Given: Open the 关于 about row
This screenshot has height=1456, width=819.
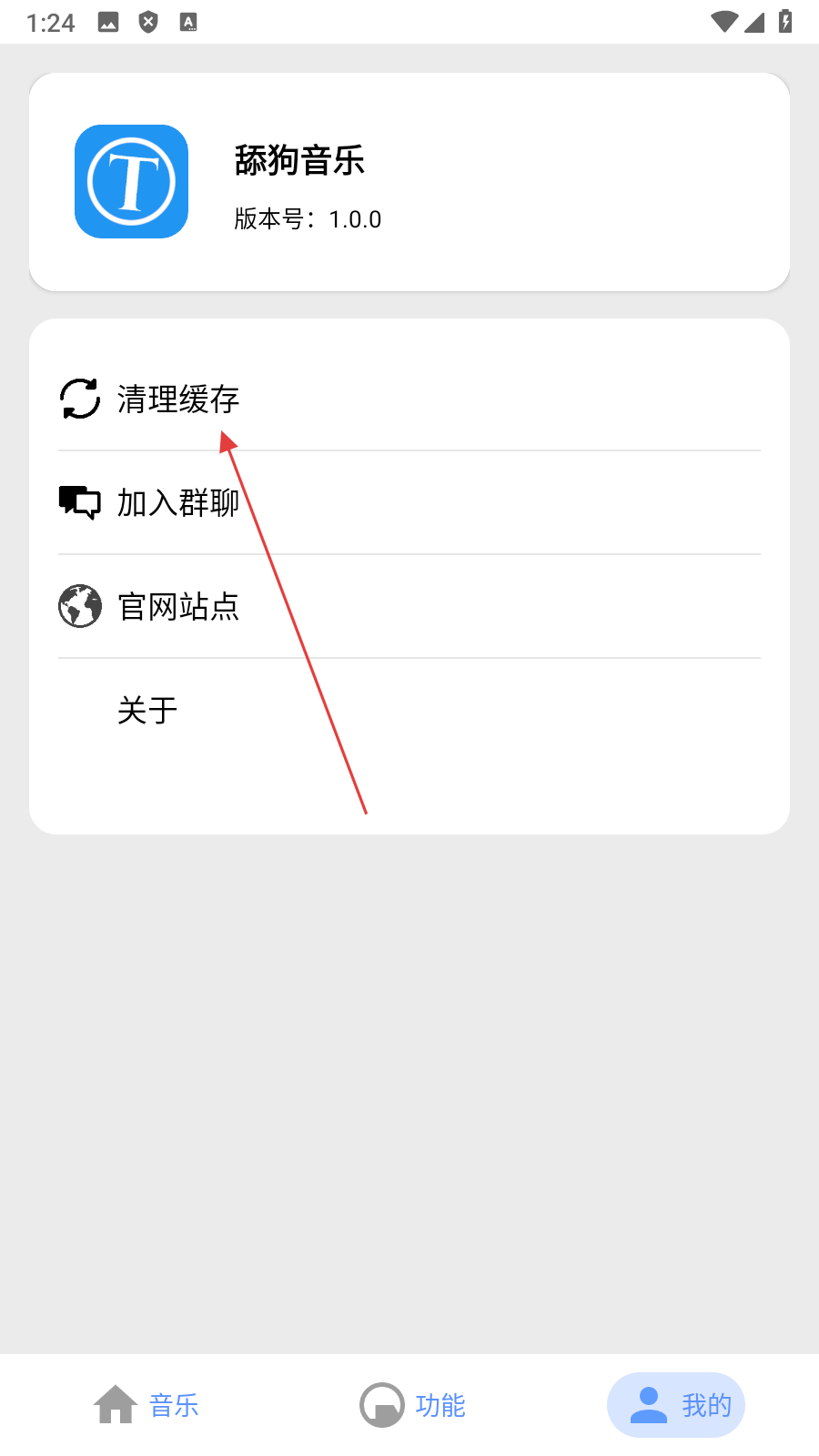Looking at the screenshot, I should pos(147,710).
